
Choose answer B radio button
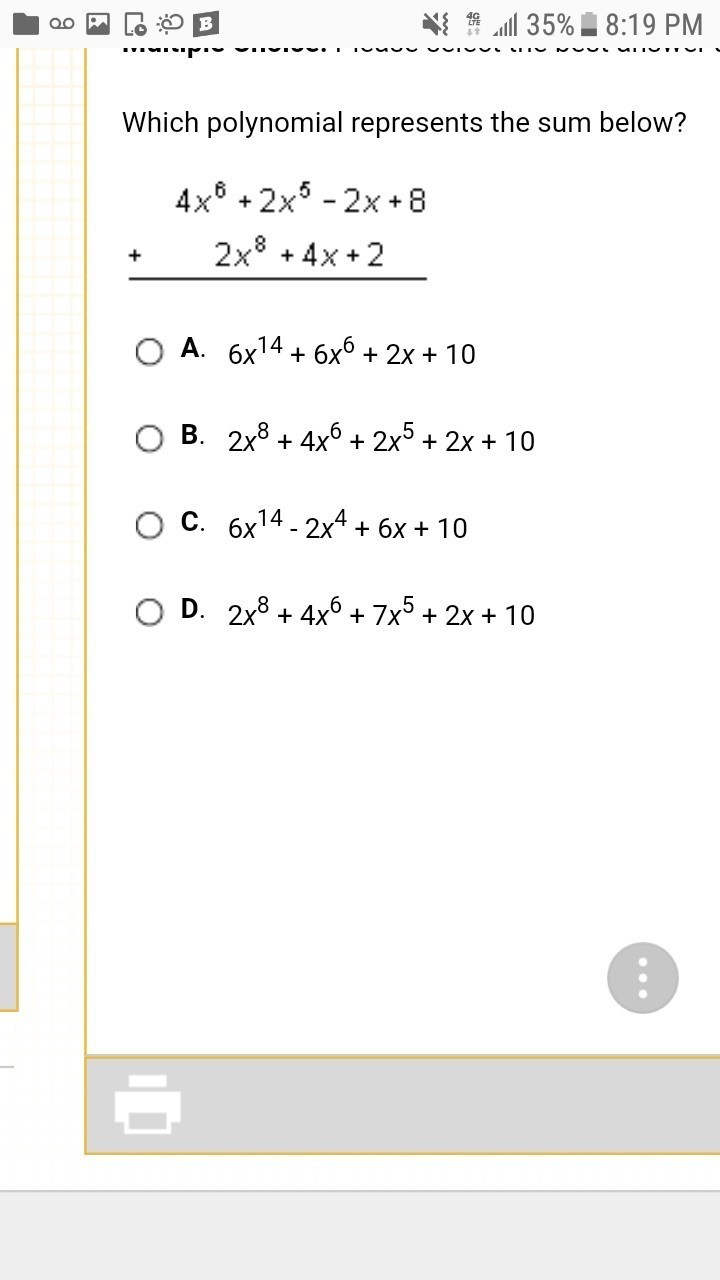(x=149, y=439)
